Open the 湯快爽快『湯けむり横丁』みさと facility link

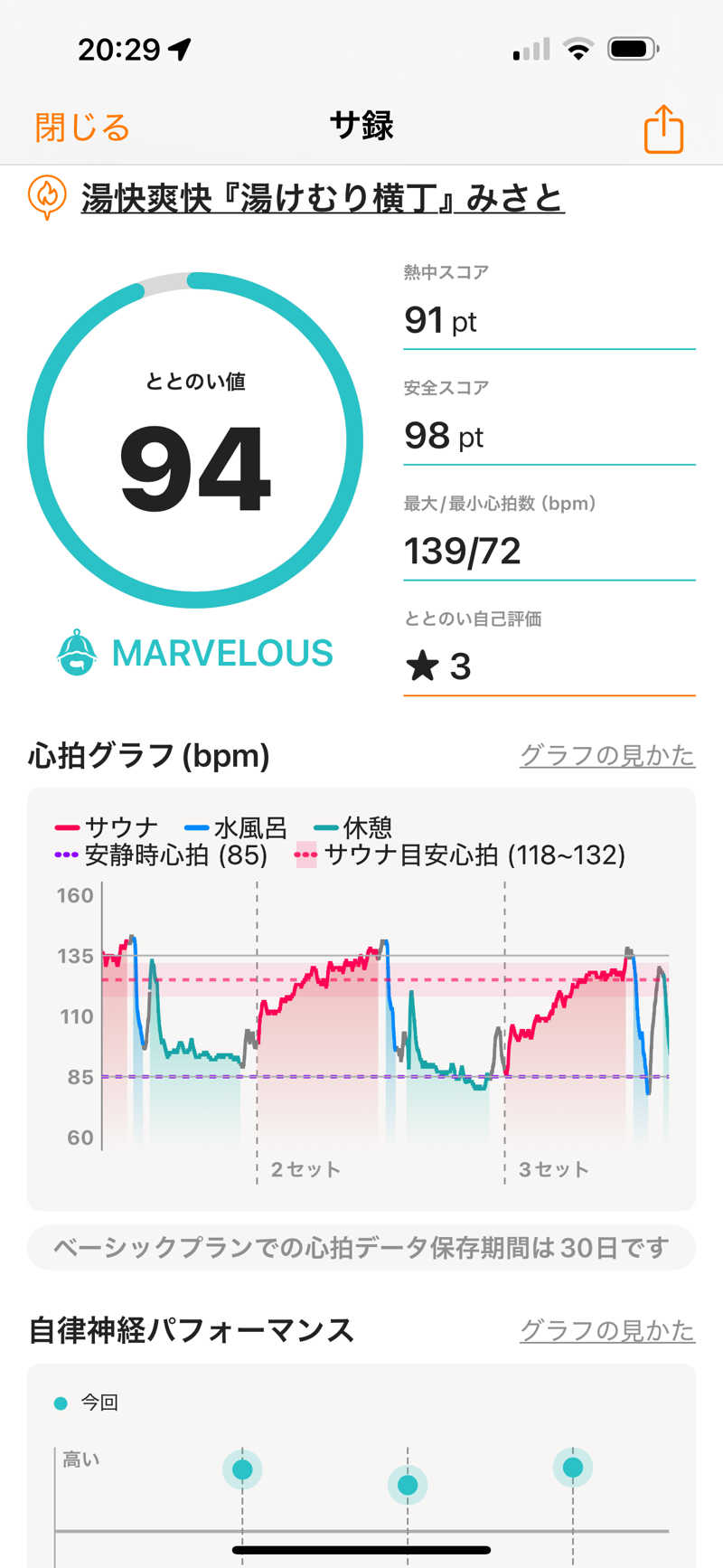(322, 197)
